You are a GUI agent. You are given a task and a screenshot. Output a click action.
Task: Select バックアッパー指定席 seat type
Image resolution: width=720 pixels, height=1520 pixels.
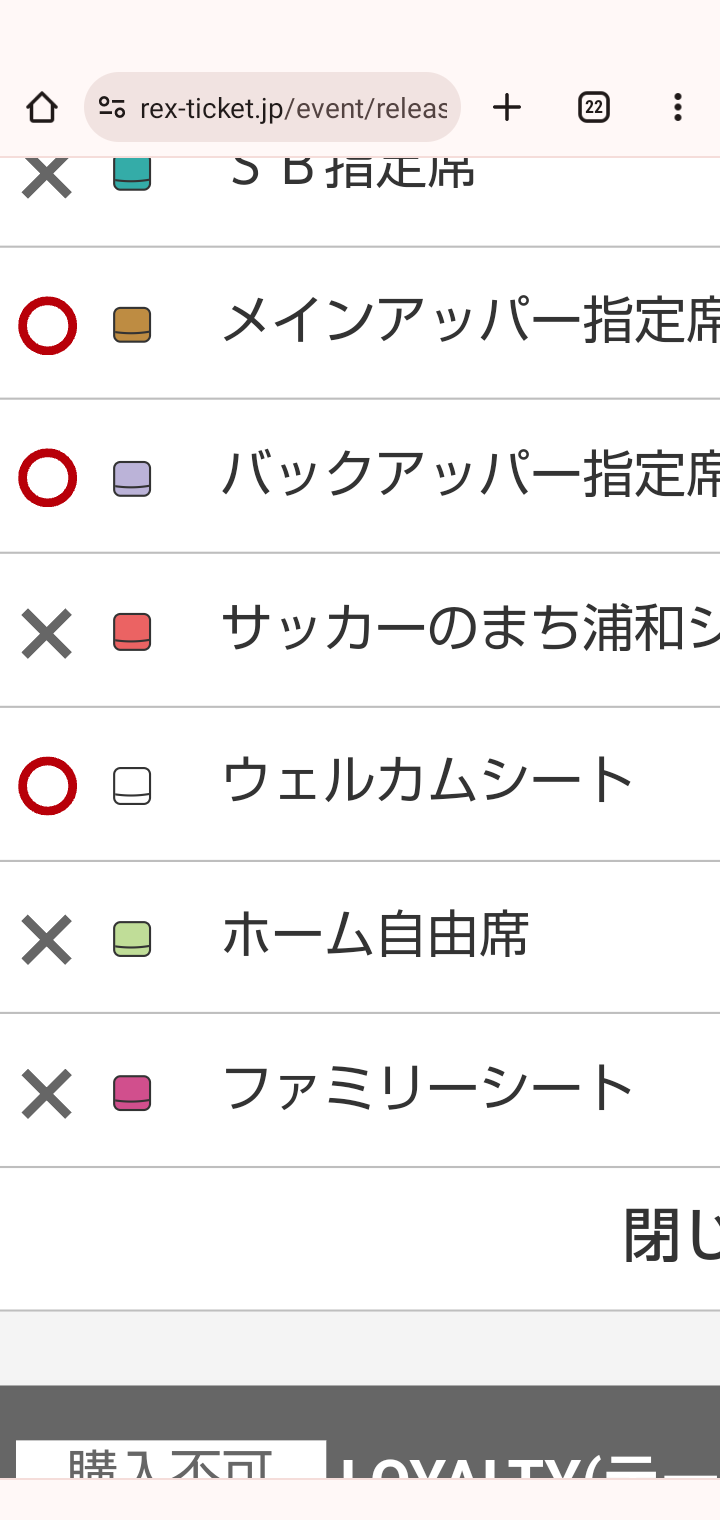coord(360,476)
